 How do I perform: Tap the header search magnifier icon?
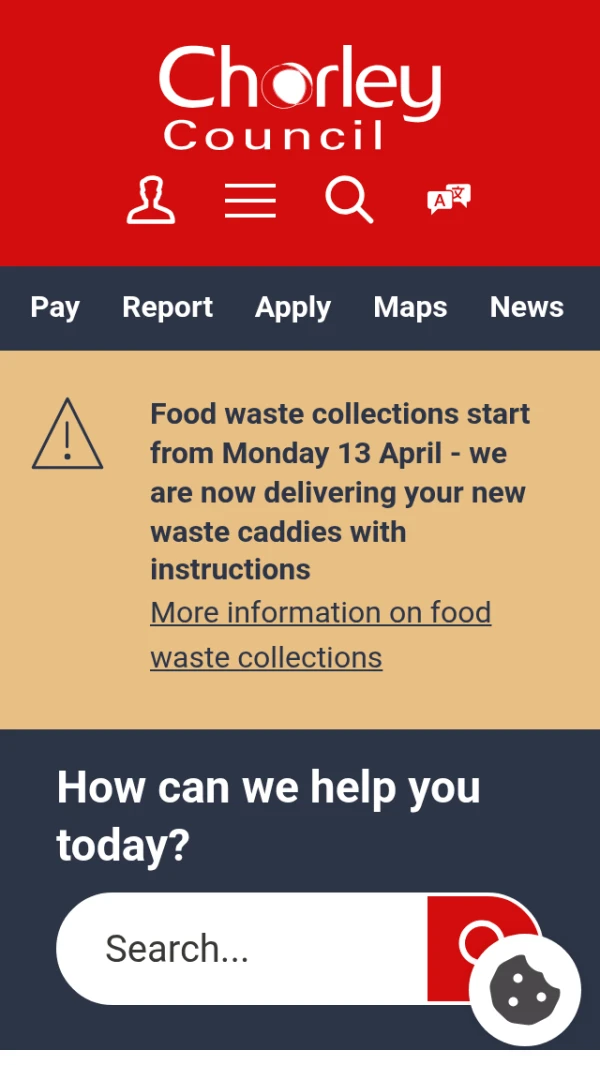tap(349, 200)
